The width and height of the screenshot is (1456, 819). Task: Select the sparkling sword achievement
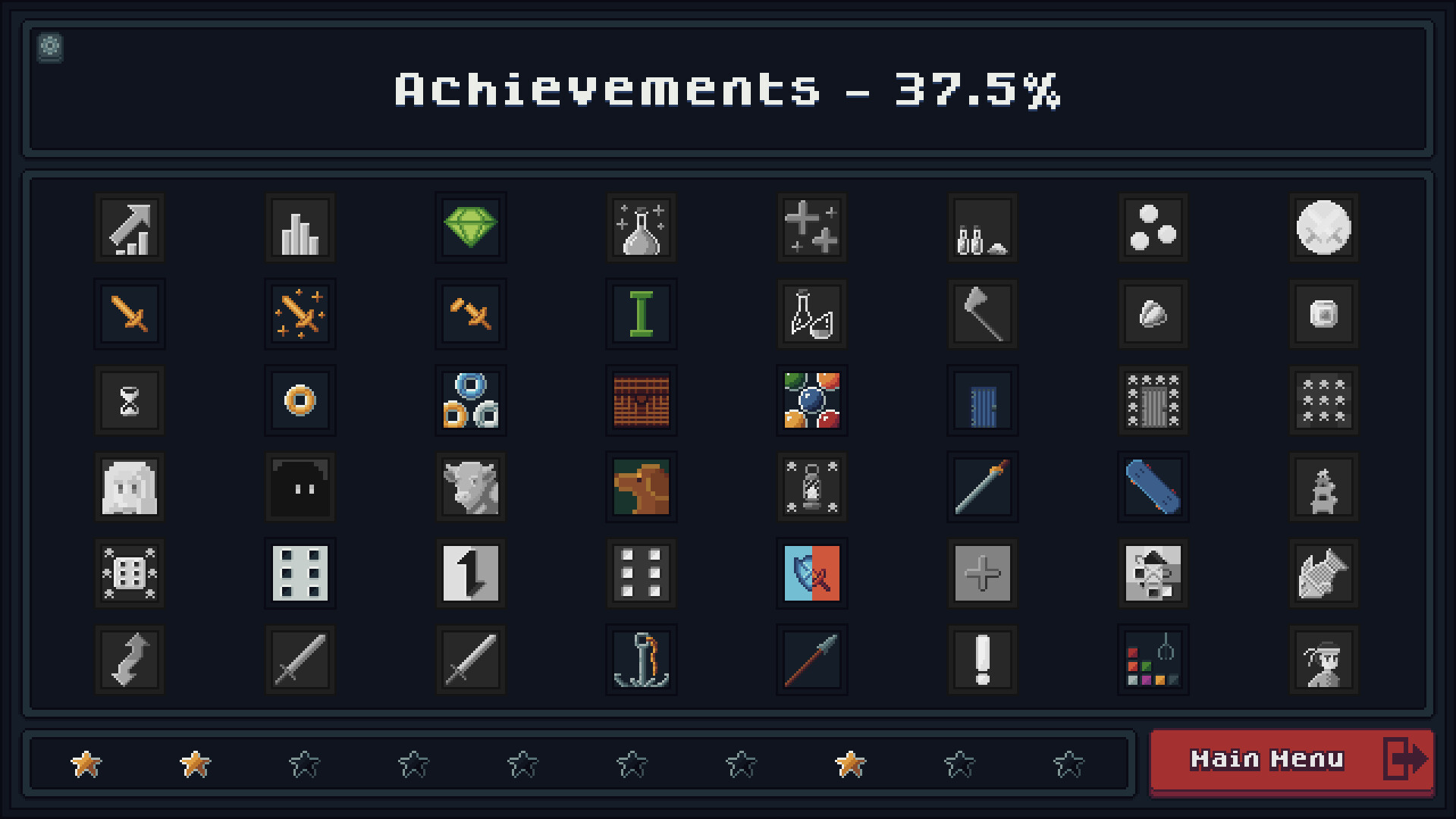(300, 314)
